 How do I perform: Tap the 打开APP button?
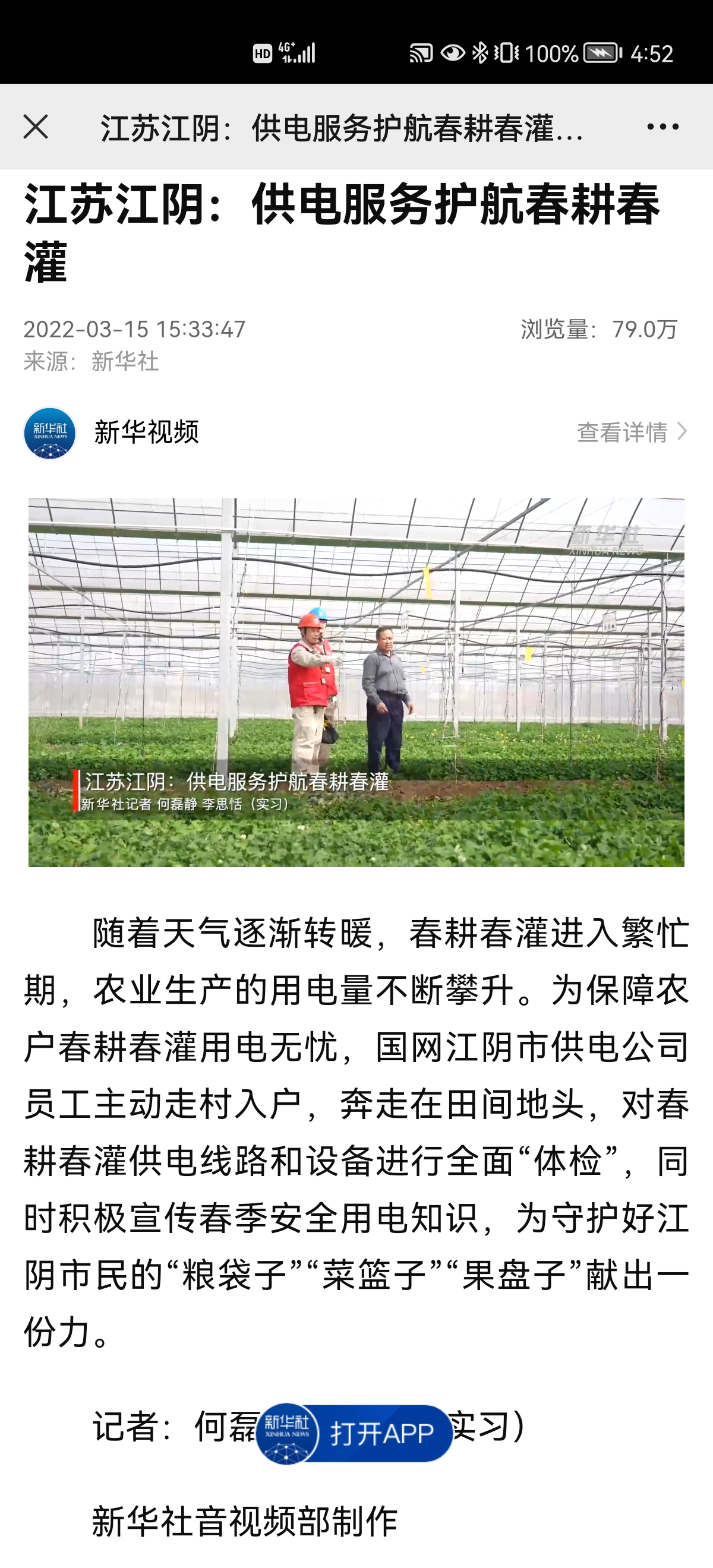pyautogui.click(x=354, y=1434)
